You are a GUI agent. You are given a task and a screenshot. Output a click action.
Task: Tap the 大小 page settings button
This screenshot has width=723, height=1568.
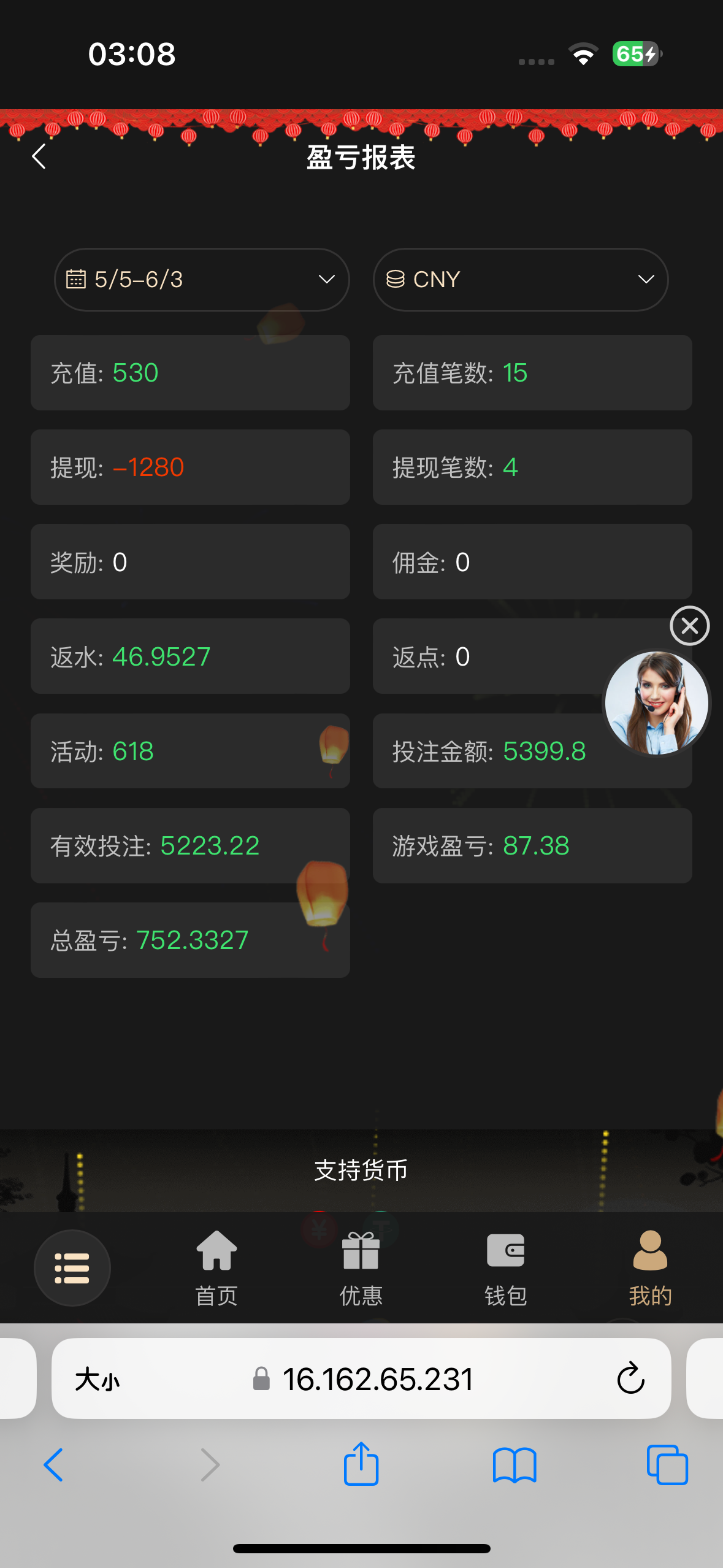[97, 1380]
